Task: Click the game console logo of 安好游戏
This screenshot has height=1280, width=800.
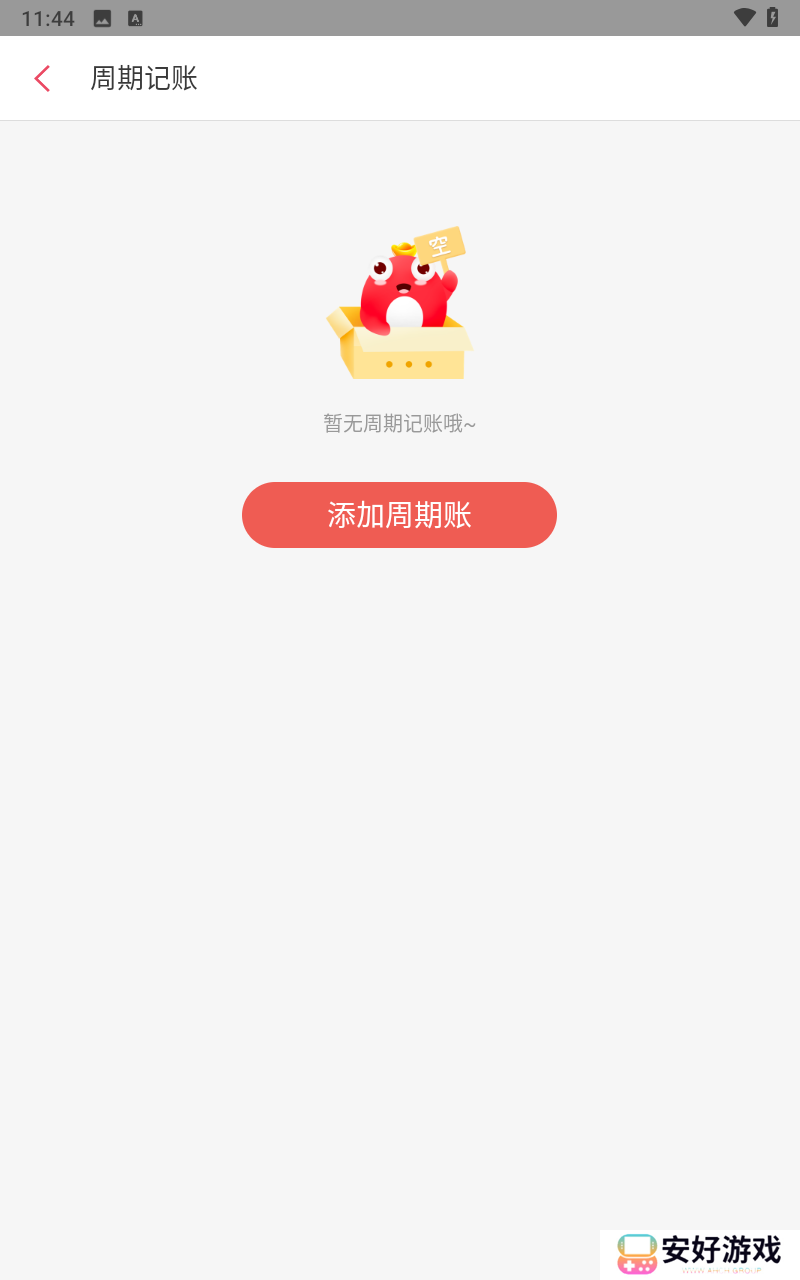Action: (x=637, y=1252)
